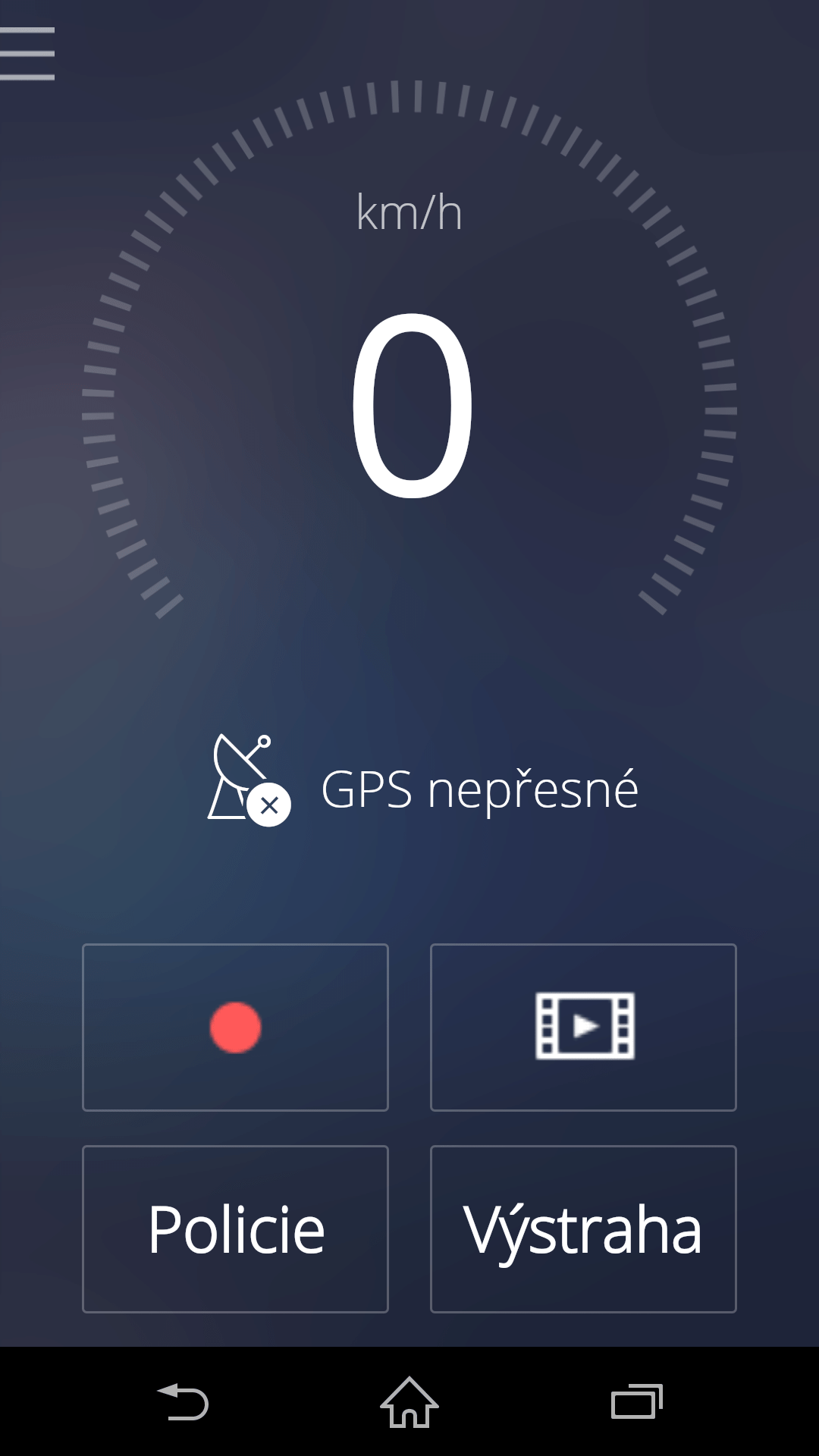Open the recorded videos gallery
Viewport: 819px width, 1456px height.
(583, 1028)
